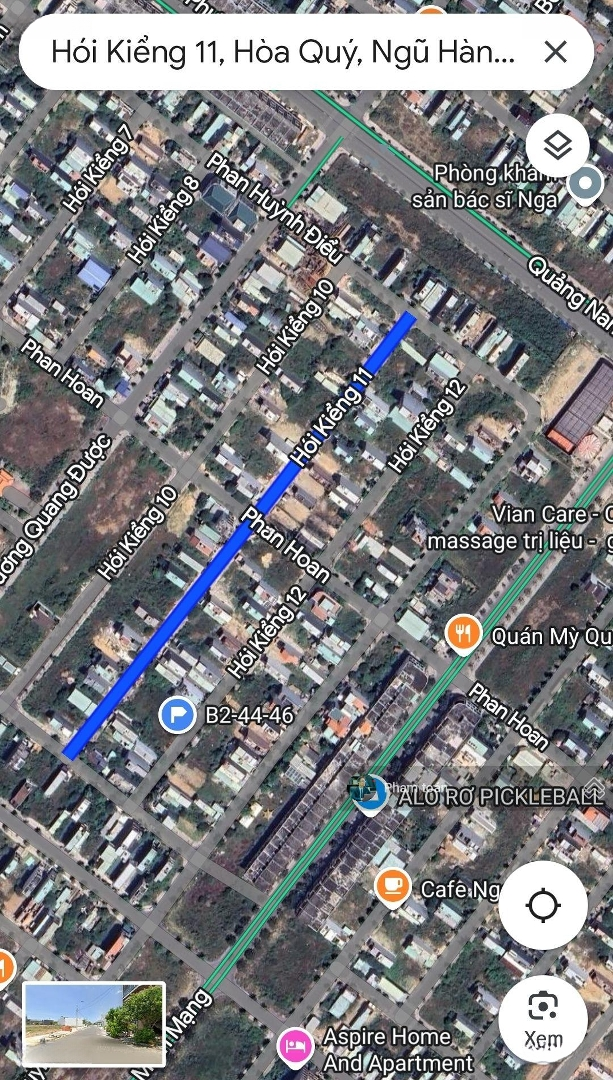Open the Xem camera view button
The height and width of the screenshot is (1080, 613).
(x=543, y=1018)
